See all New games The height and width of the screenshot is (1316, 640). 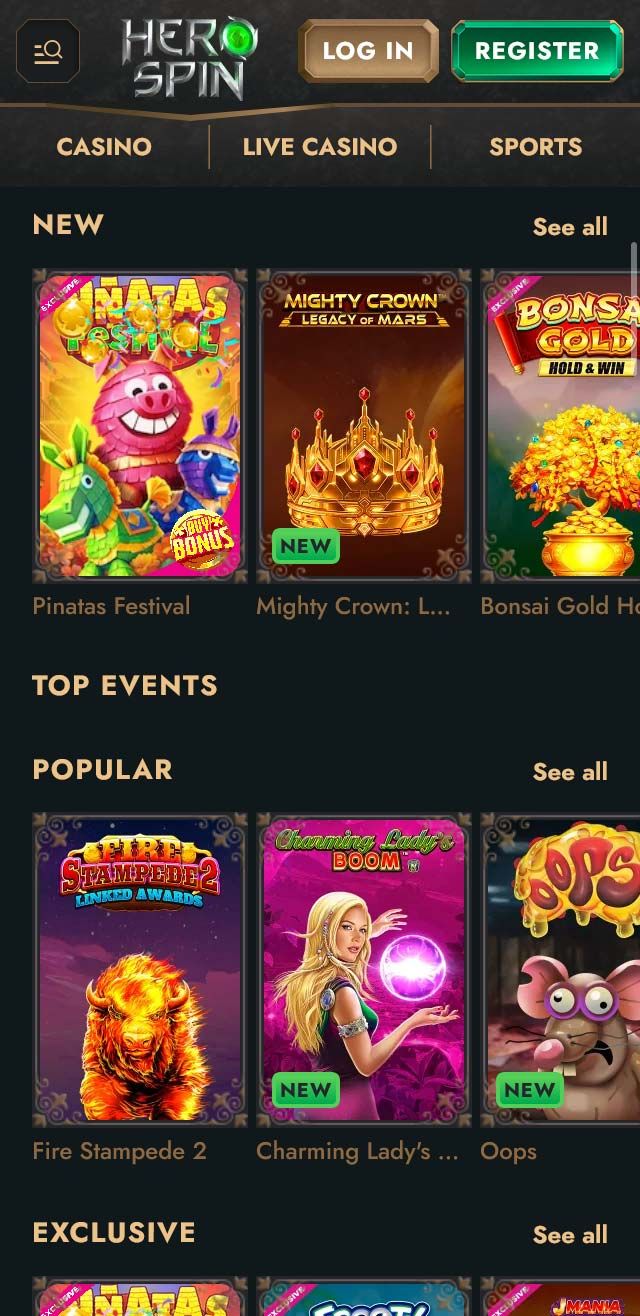570,227
